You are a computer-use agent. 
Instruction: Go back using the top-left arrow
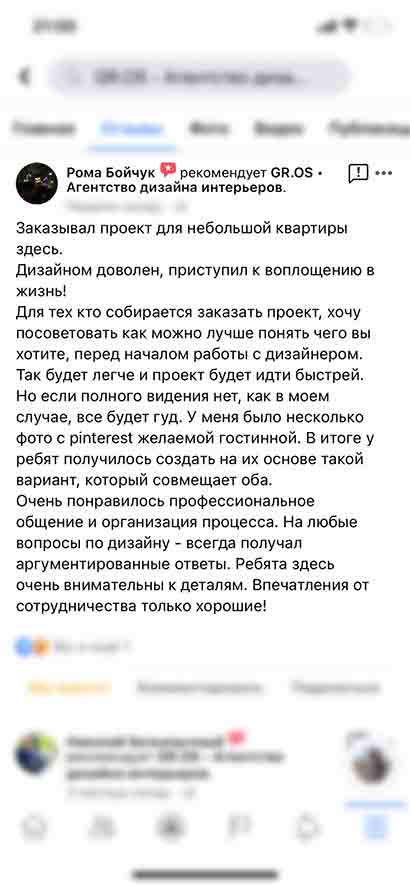pos(24,76)
